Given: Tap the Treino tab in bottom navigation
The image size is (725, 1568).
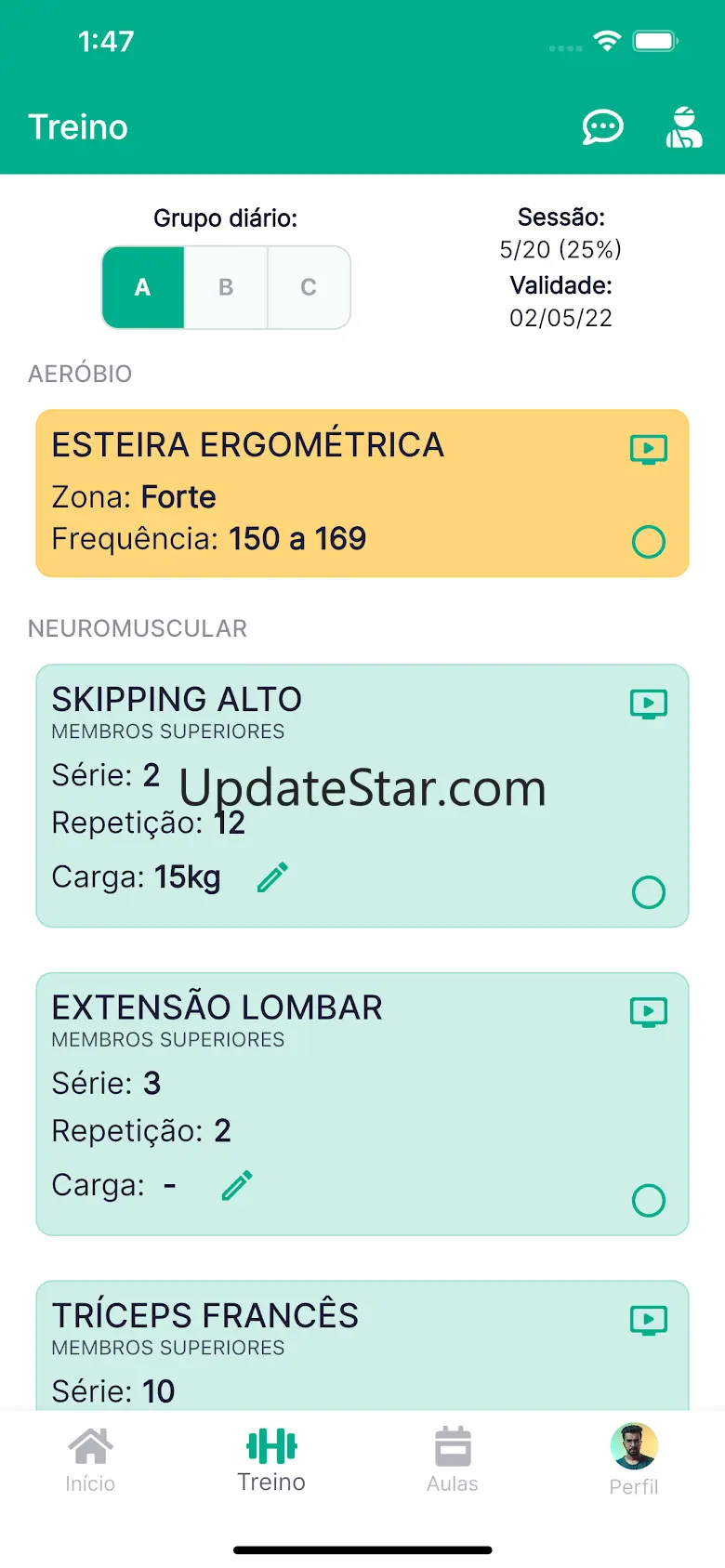Looking at the screenshot, I should [271, 1460].
